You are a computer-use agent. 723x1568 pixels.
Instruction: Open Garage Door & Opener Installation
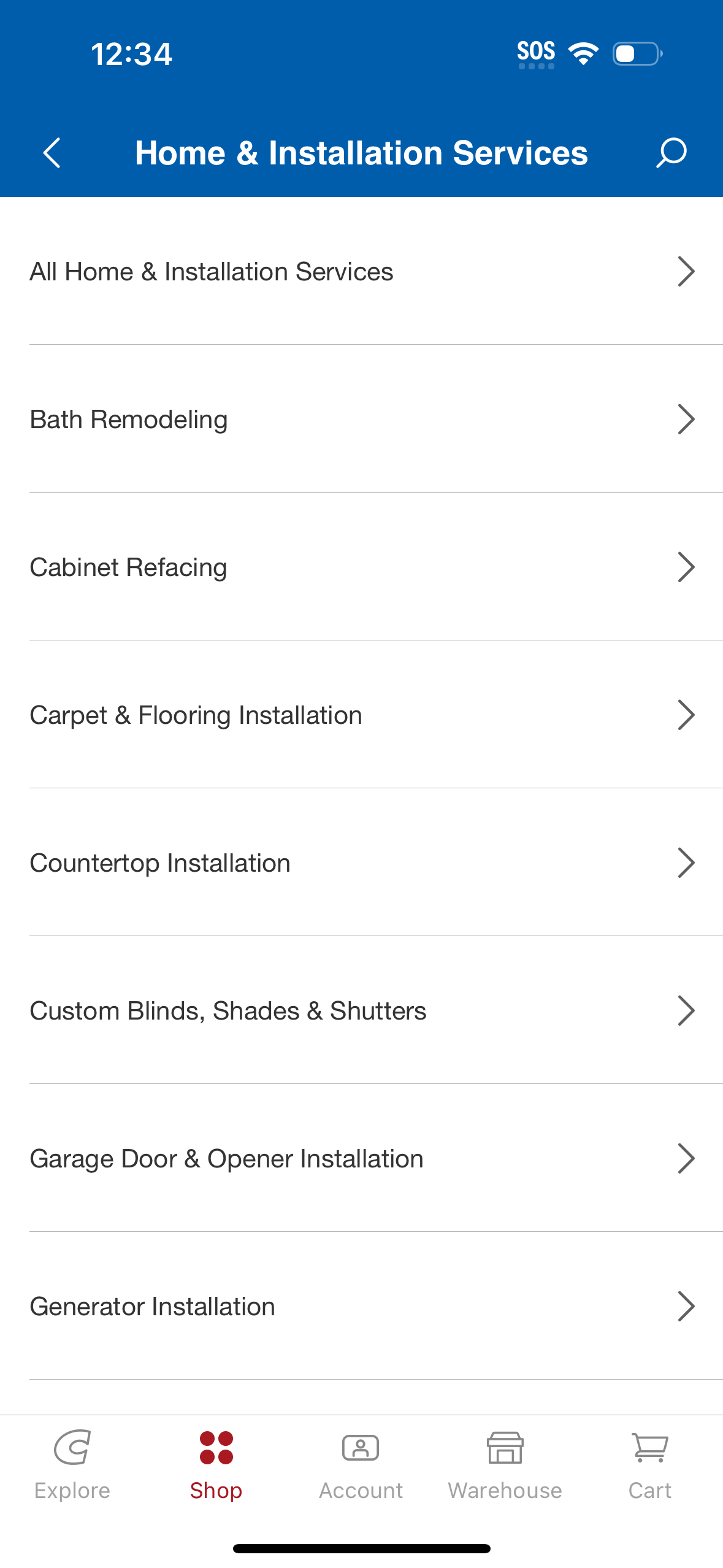(362, 1158)
